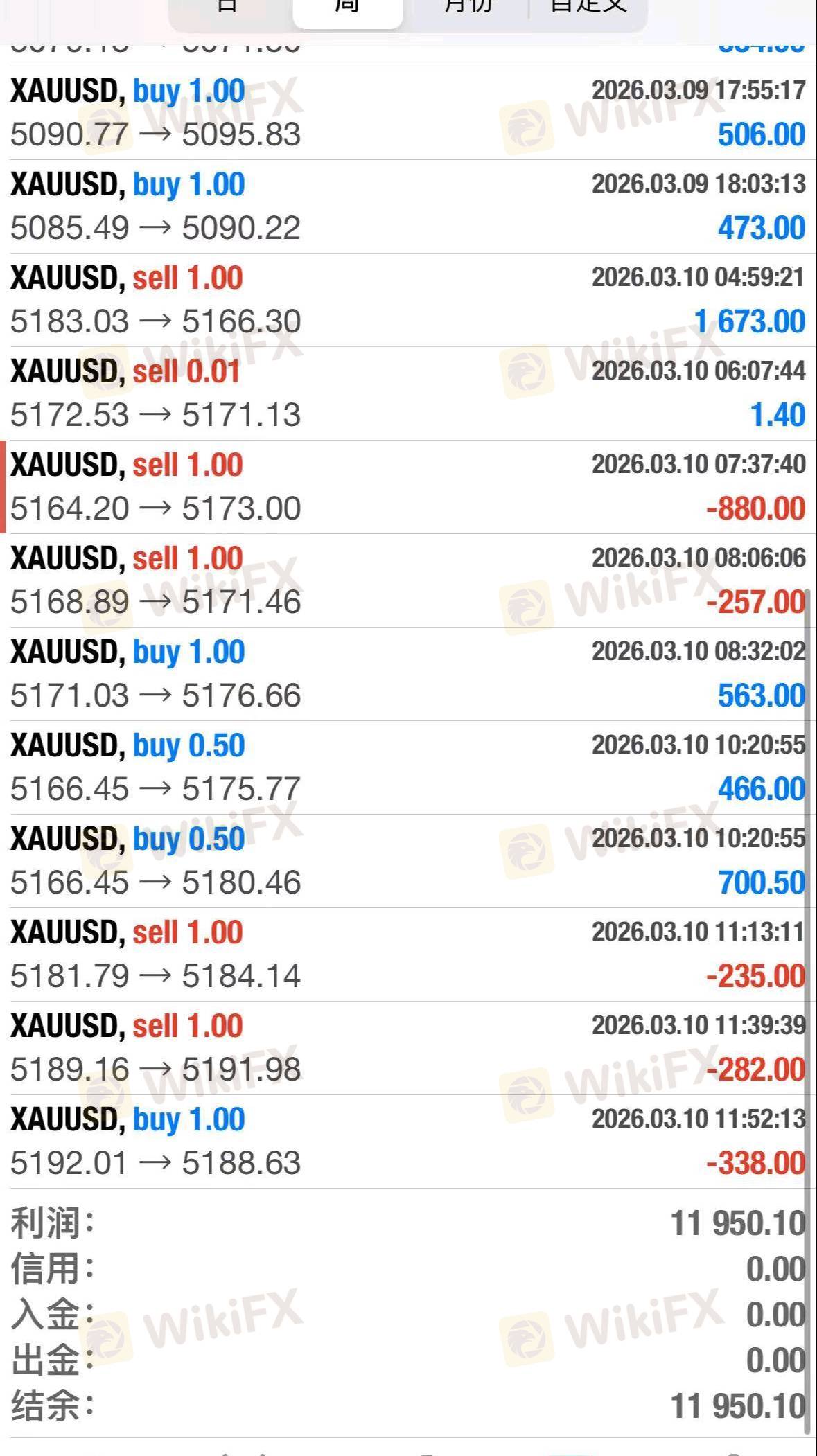Expand the sell trade with -880.00 loss

click(x=408, y=487)
